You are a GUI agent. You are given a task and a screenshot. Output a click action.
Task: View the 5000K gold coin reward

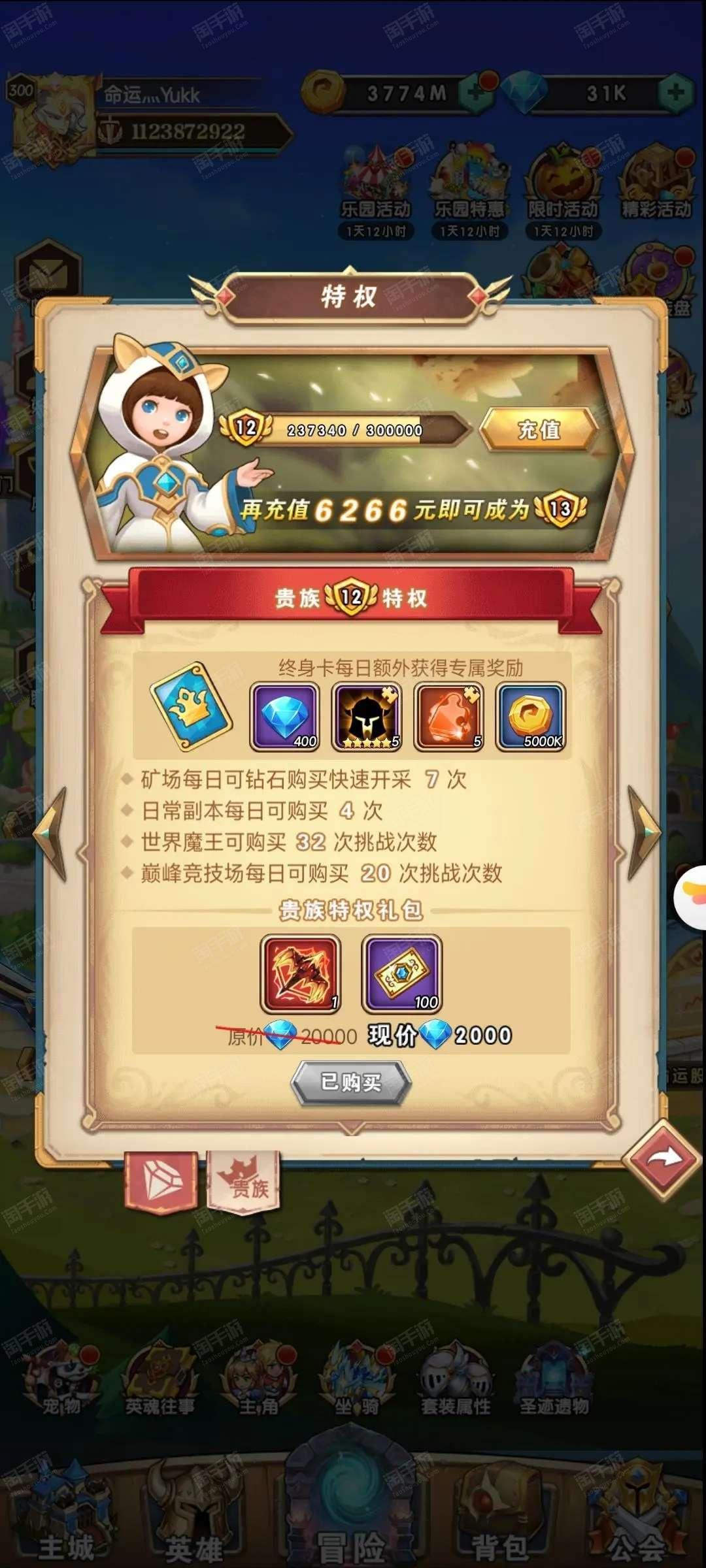click(x=531, y=717)
